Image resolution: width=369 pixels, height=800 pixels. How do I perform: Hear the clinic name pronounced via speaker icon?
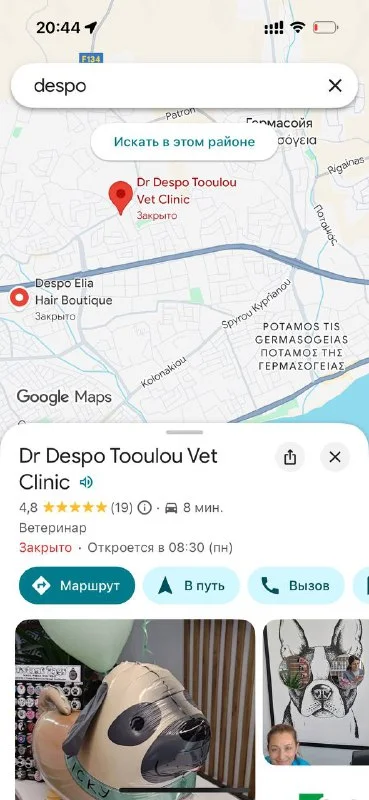[86, 482]
